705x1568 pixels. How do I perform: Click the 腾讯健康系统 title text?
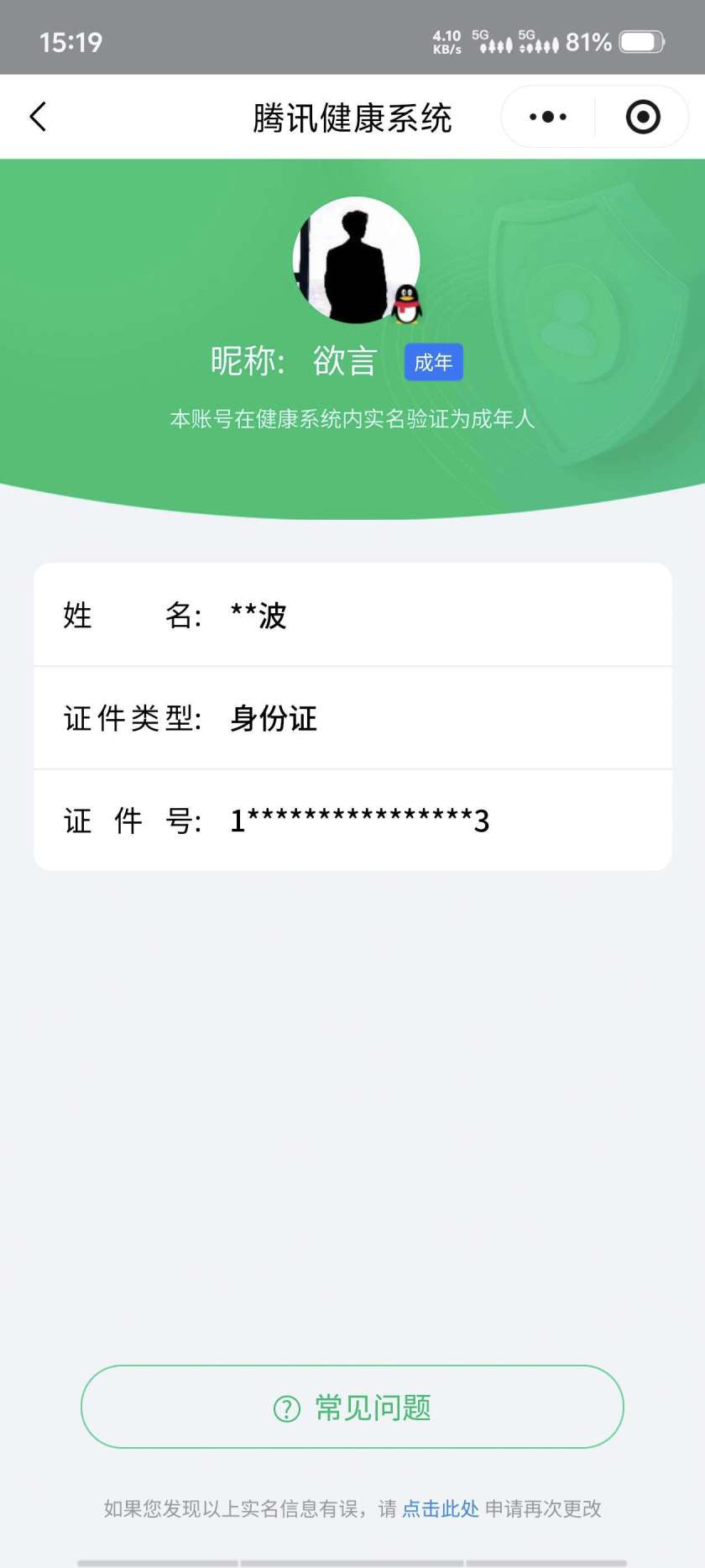pos(352,118)
